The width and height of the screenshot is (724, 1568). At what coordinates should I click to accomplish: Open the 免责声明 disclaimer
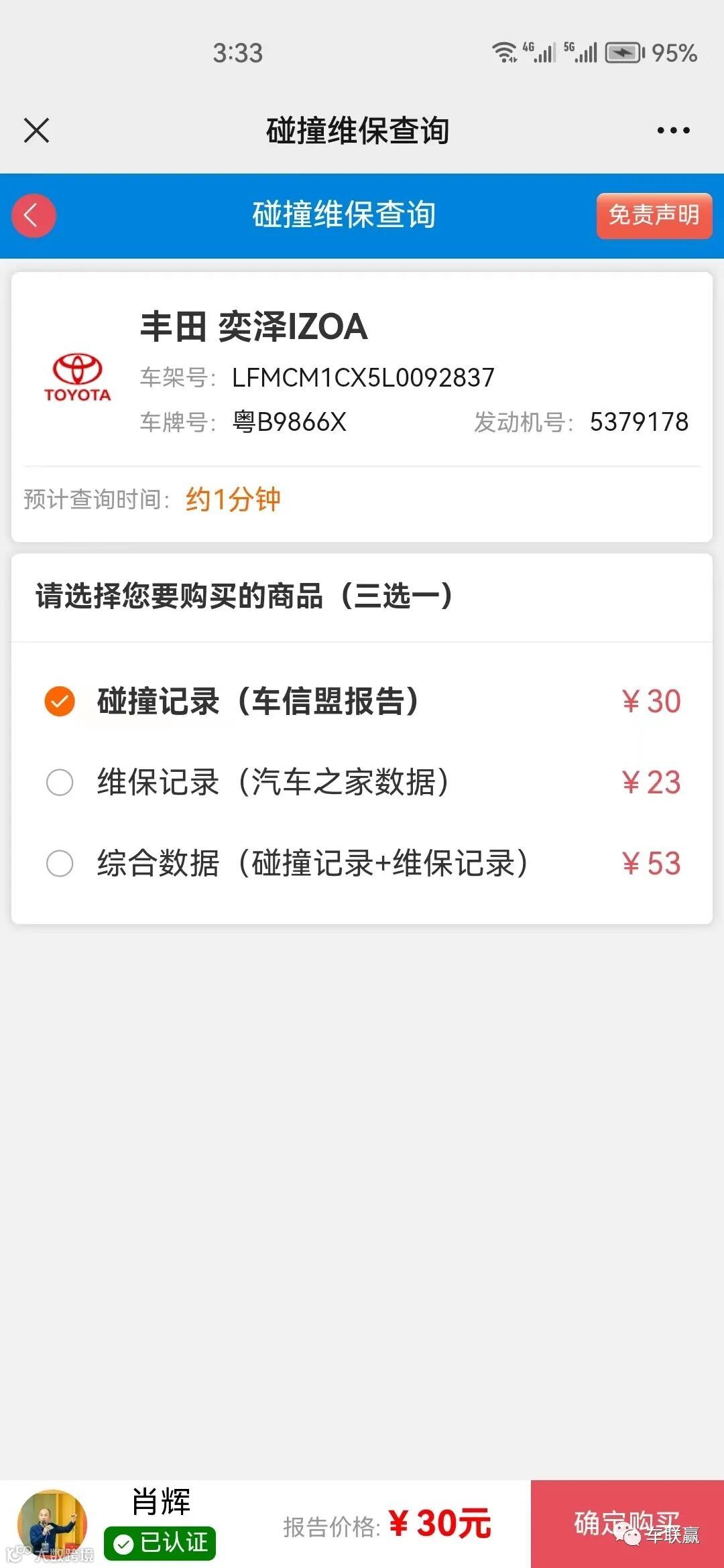[x=654, y=216]
